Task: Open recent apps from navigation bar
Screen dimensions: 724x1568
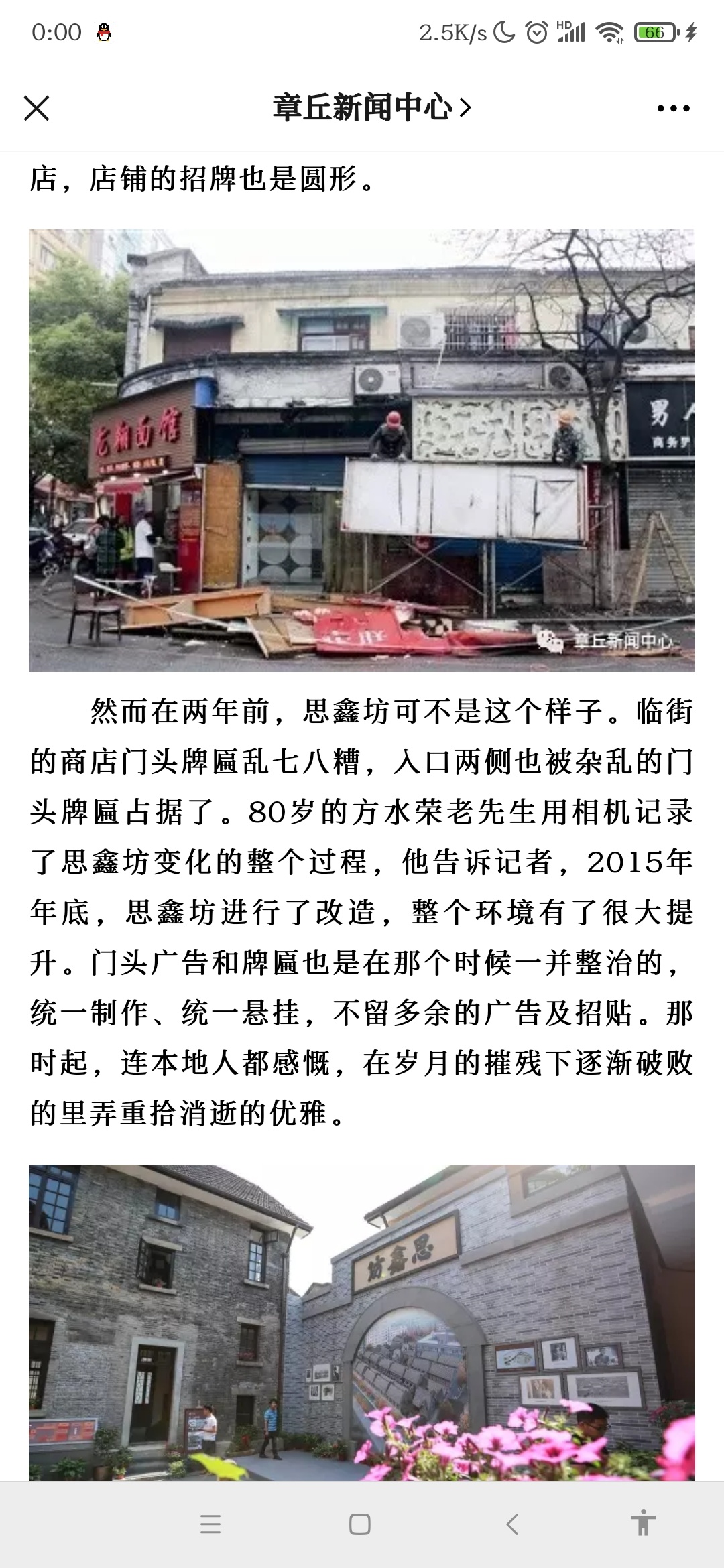Action: tap(210, 1525)
